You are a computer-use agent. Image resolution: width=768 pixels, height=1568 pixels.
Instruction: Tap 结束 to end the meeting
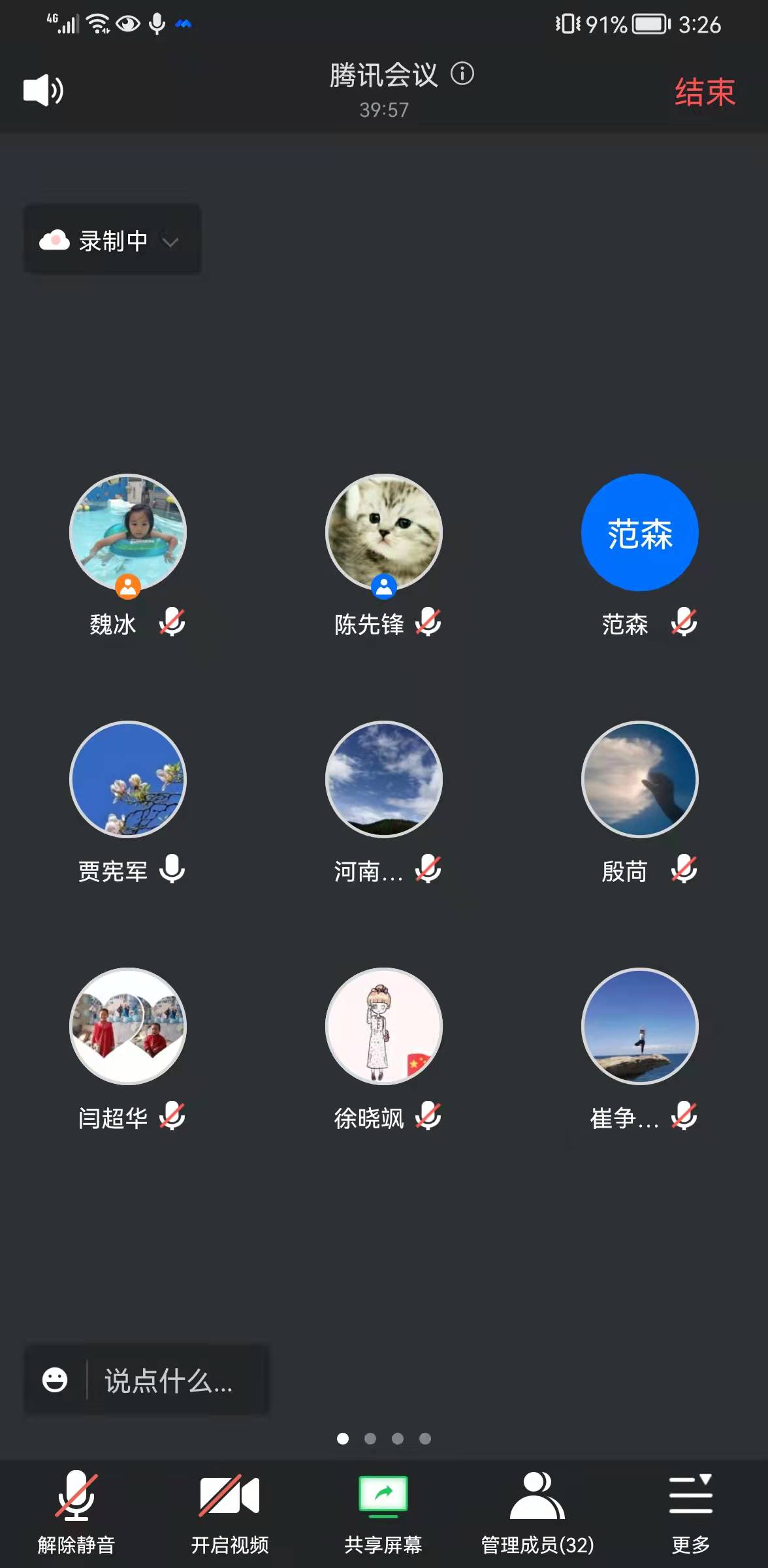coord(705,91)
